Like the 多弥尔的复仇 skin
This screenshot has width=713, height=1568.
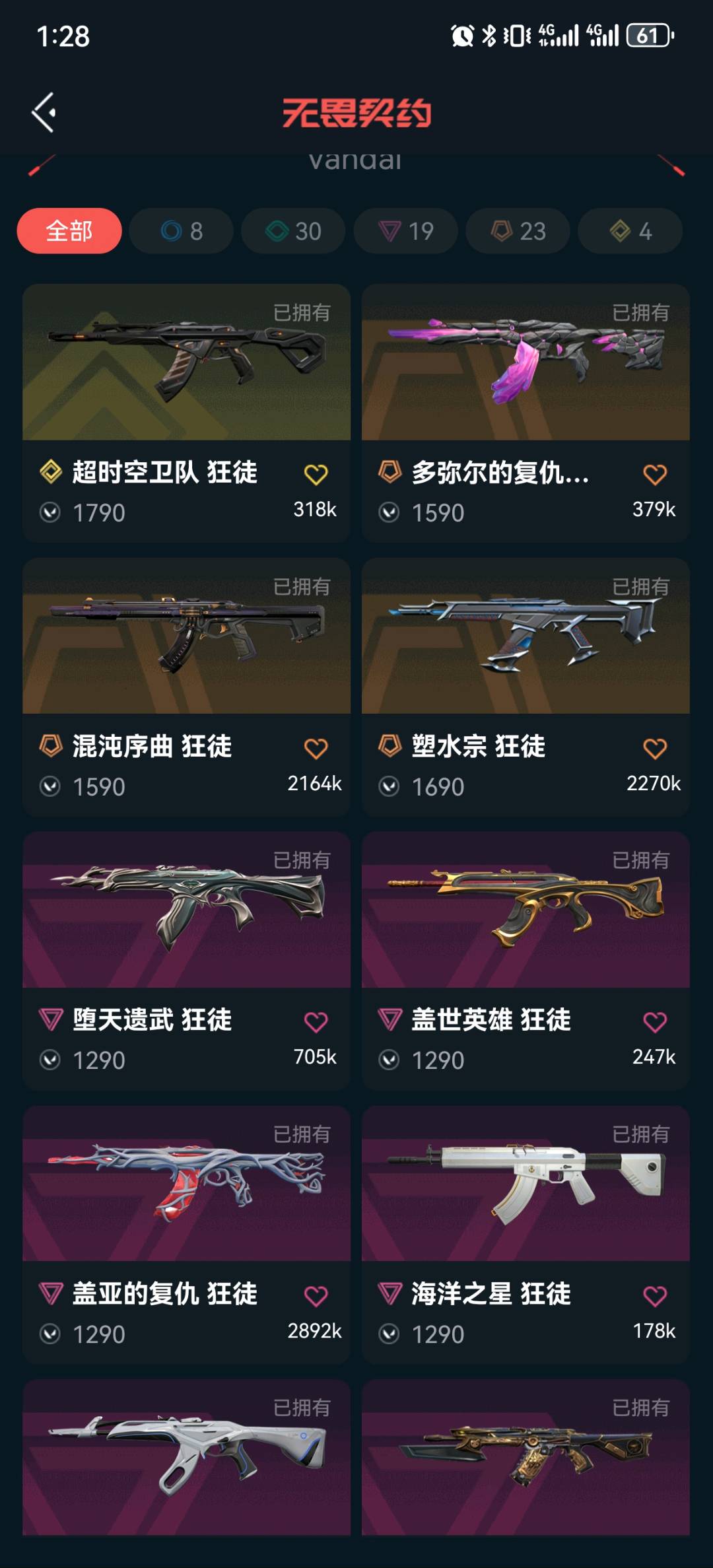(x=654, y=474)
